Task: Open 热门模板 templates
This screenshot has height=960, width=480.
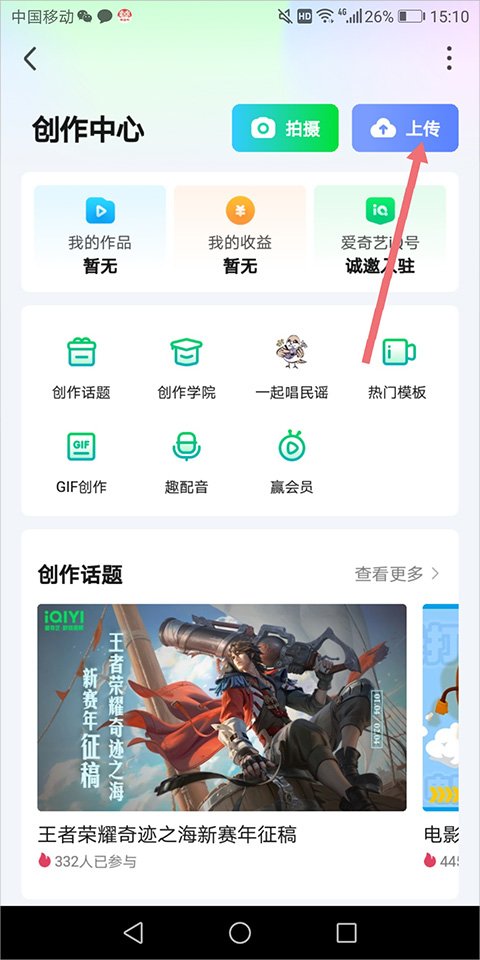Action: pos(397,367)
